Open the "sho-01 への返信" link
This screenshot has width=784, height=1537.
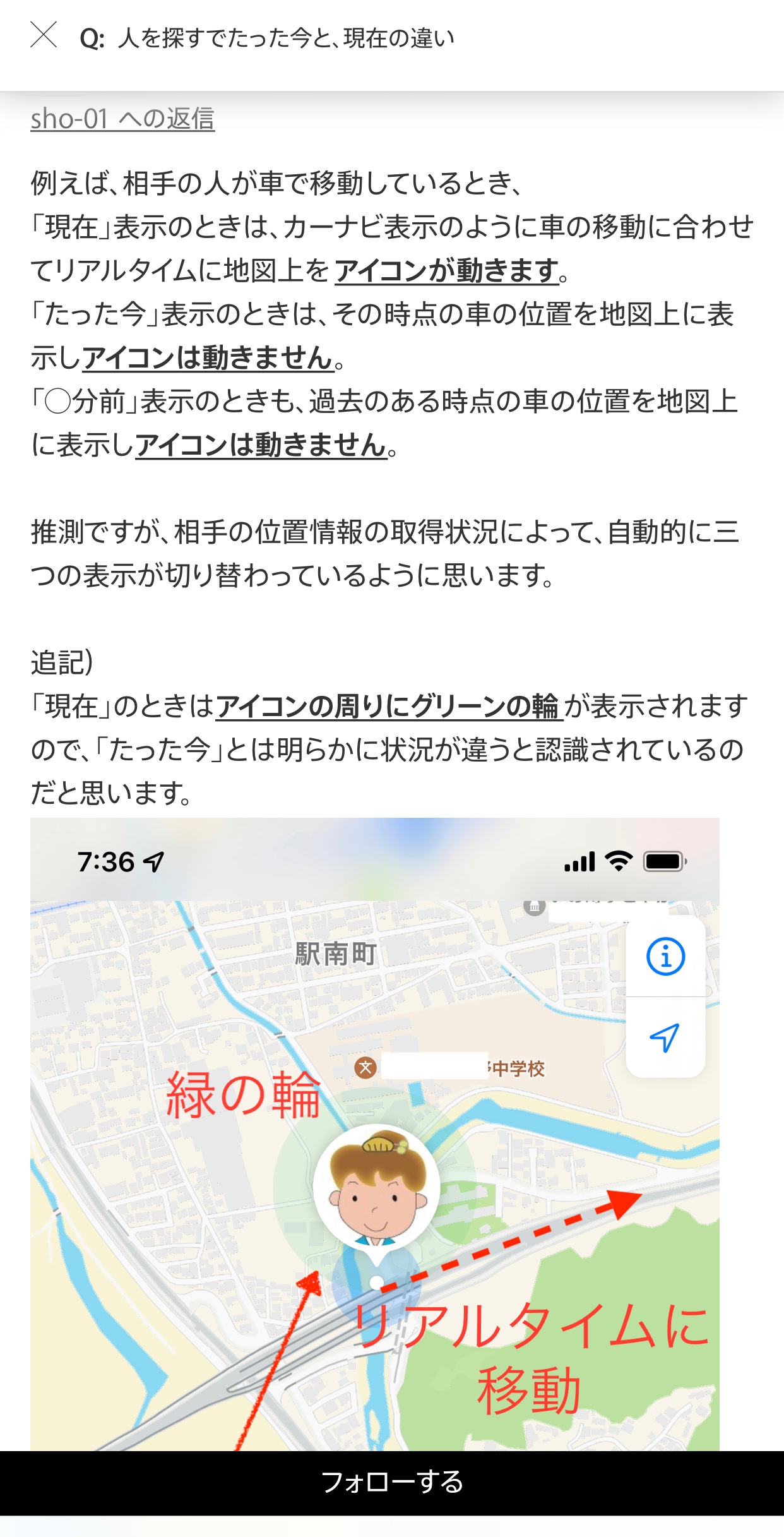tap(122, 119)
